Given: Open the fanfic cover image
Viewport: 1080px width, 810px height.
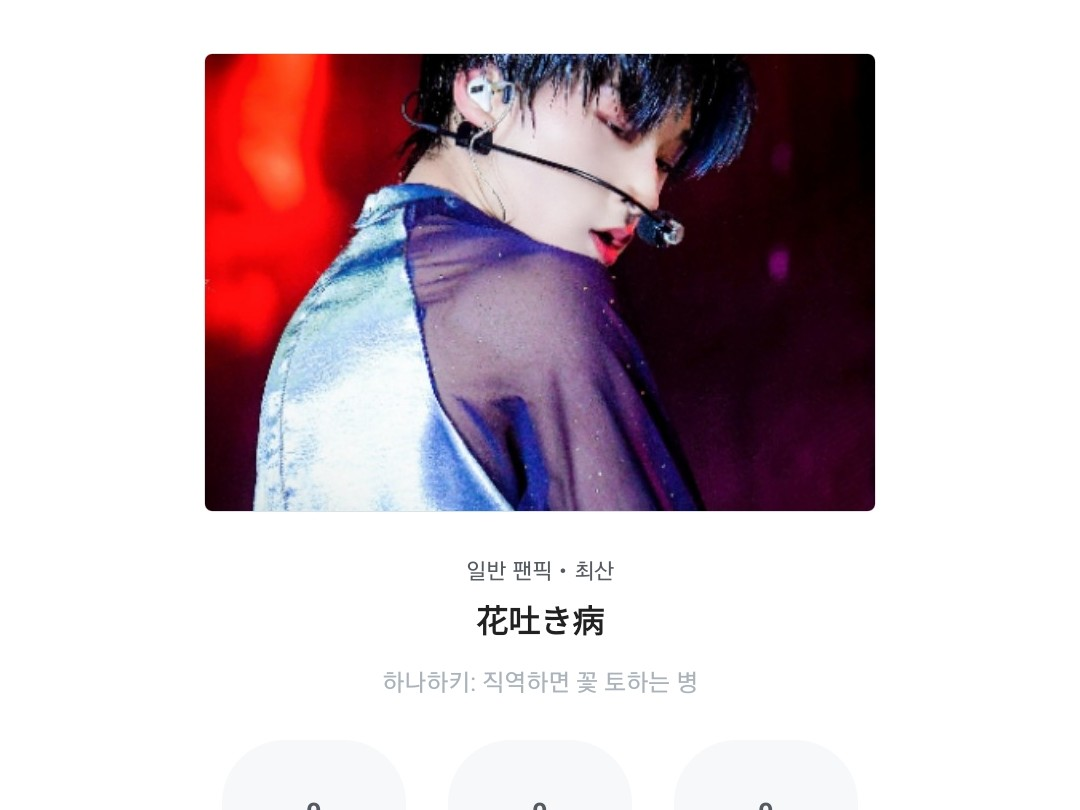Looking at the screenshot, I should coord(540,282).
